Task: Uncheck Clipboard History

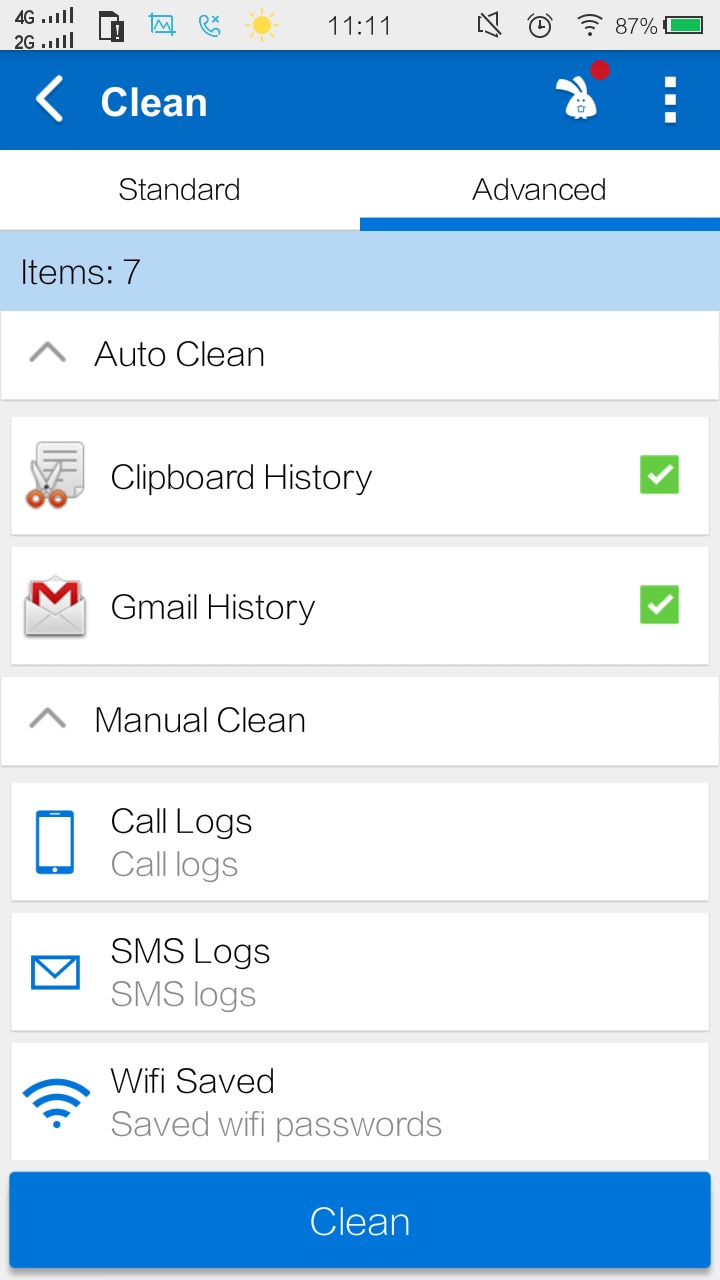Action: pyautogui.click(x=659, y=475)
